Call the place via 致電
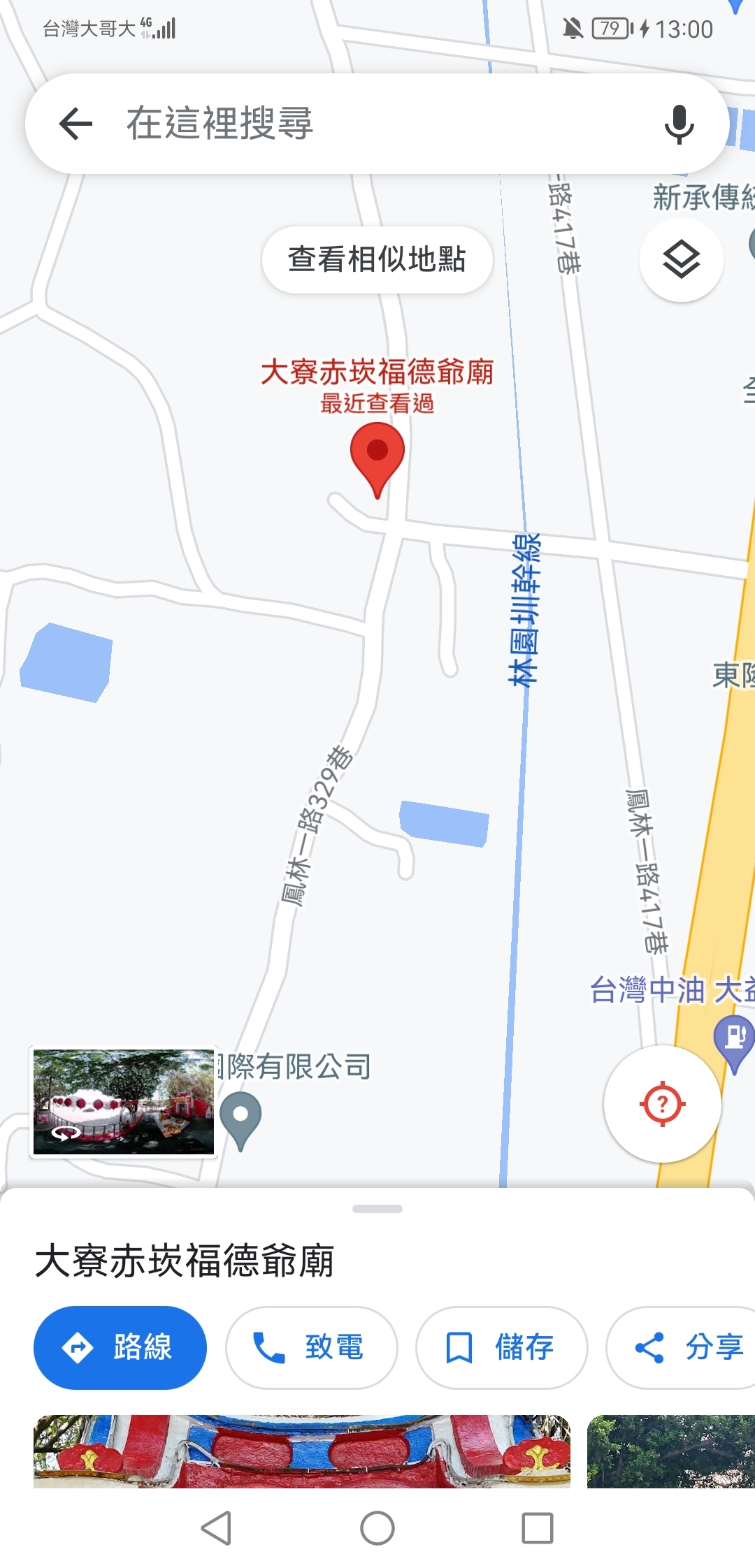 (x=311, y=1347)
